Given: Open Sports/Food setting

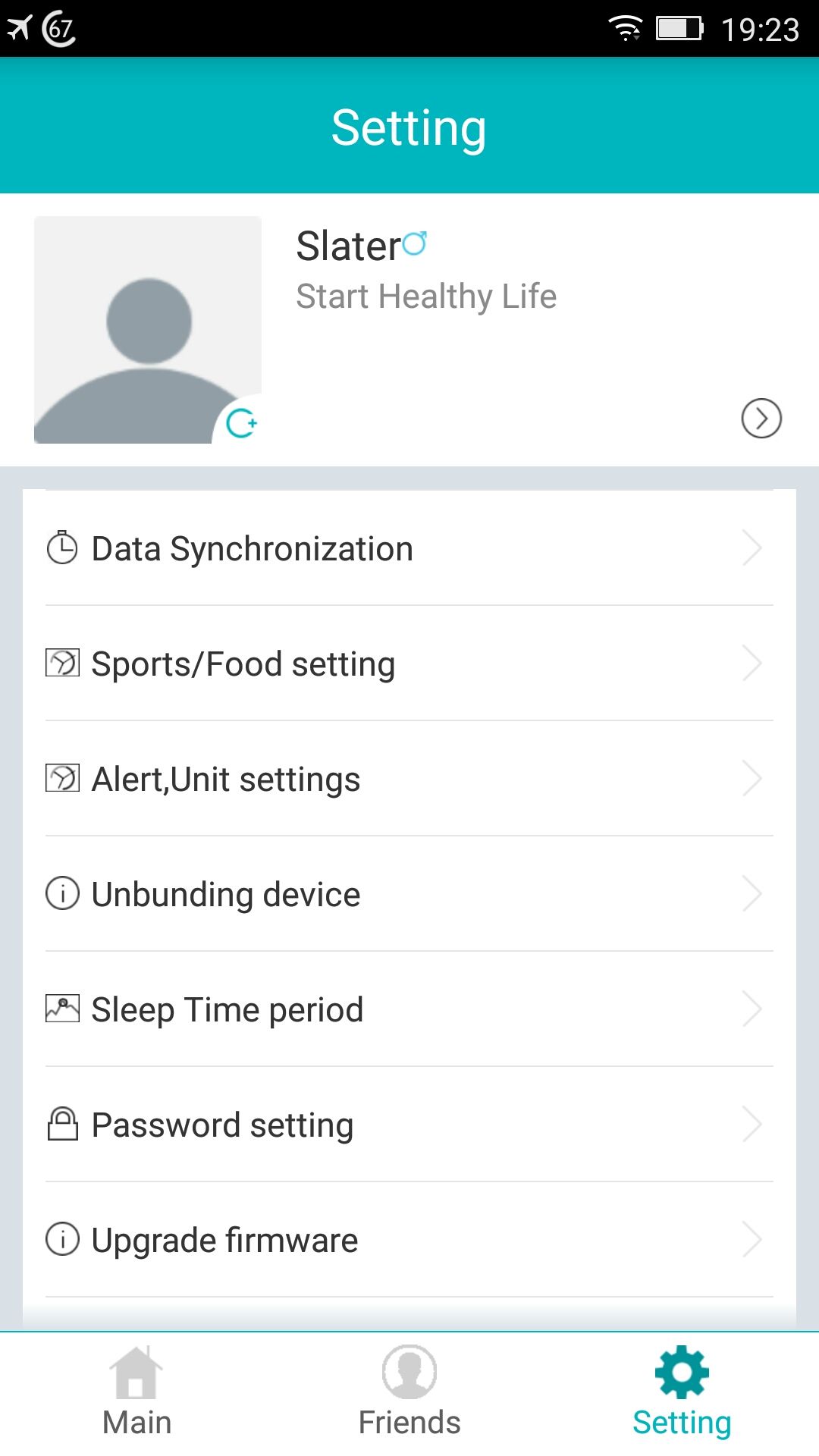Looking at the screenshot, I should (x=409, y=664).
